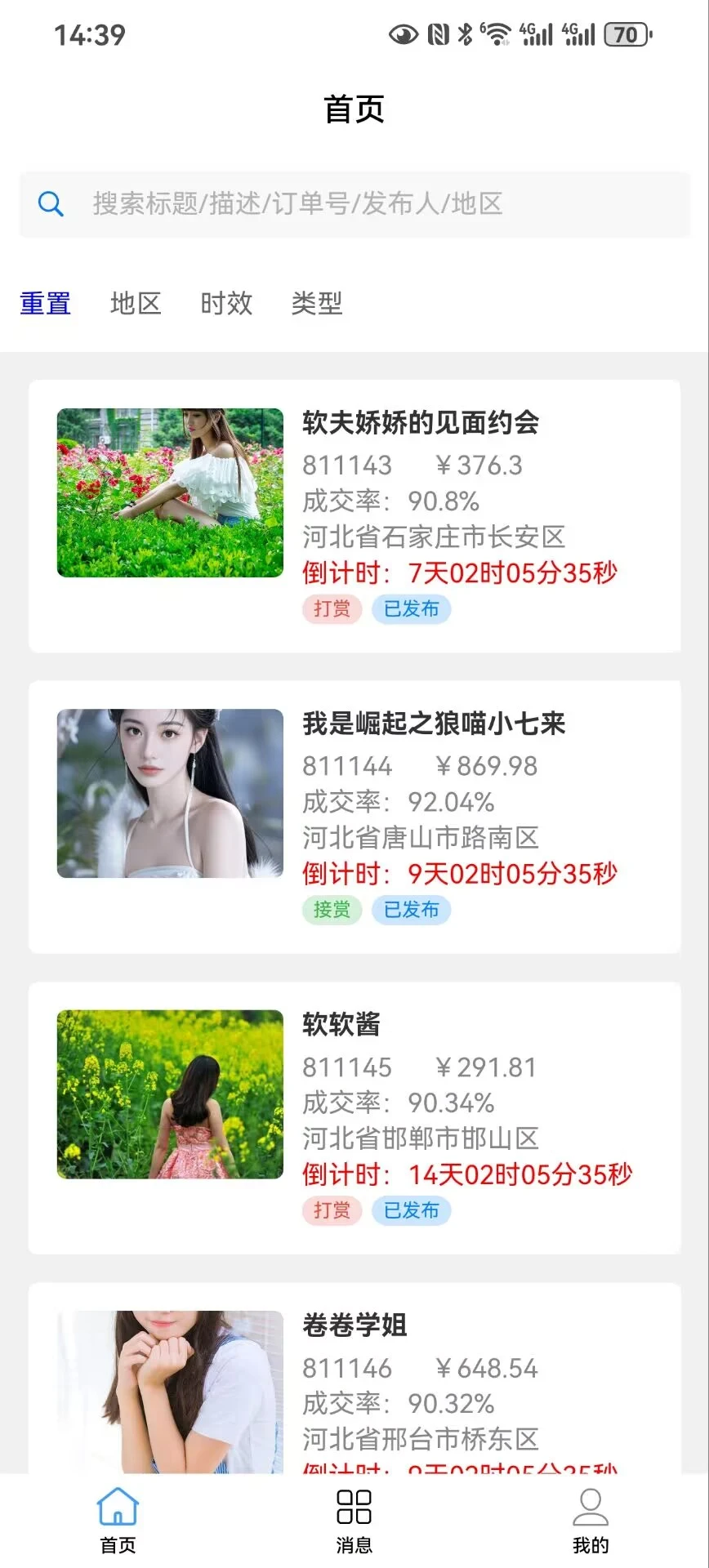Click the 已发布 badge on 软软酱 card

click(412, 1210)
